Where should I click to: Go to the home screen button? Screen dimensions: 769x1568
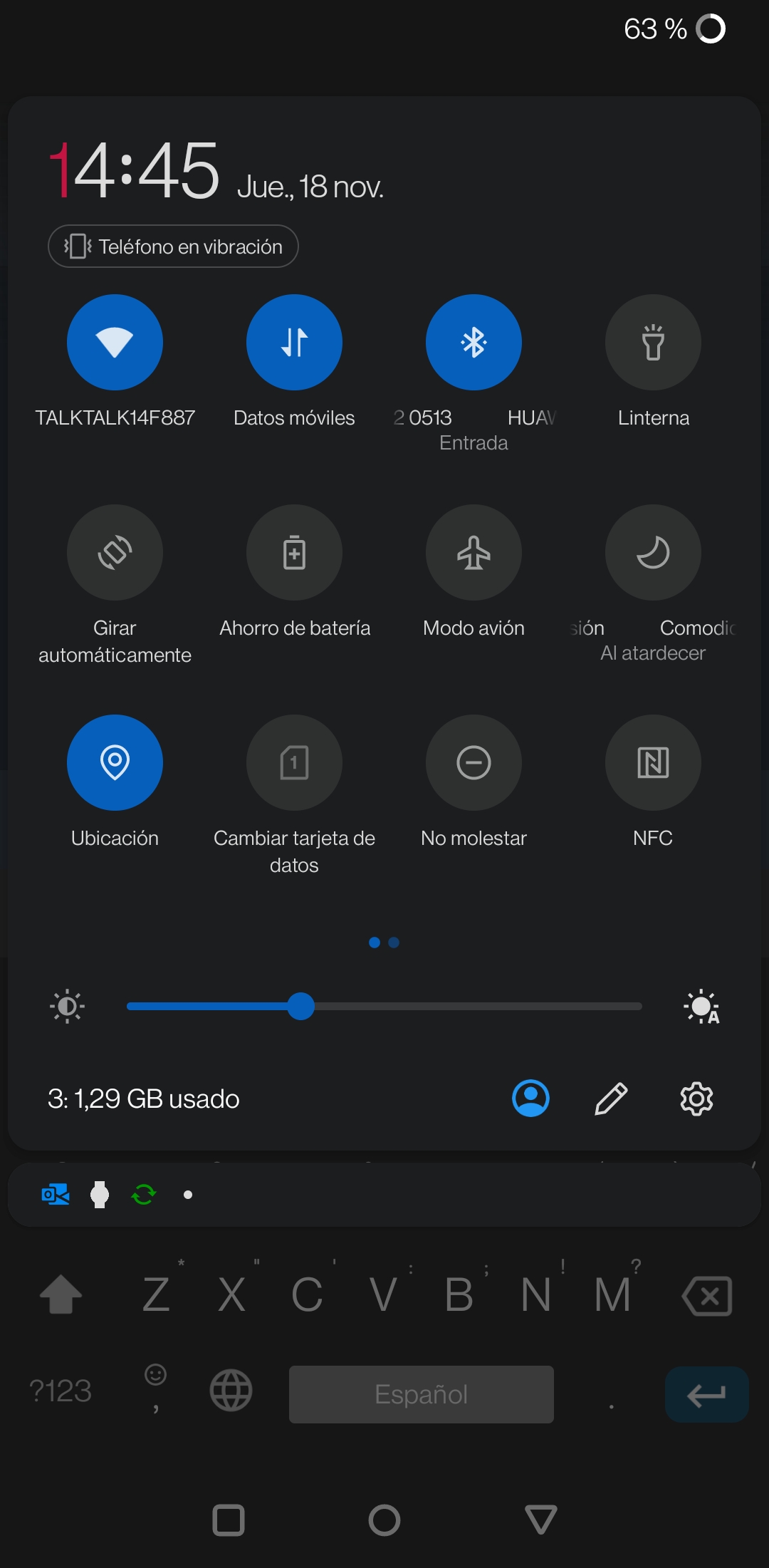pyautogui.click(x=384, y=1520)
